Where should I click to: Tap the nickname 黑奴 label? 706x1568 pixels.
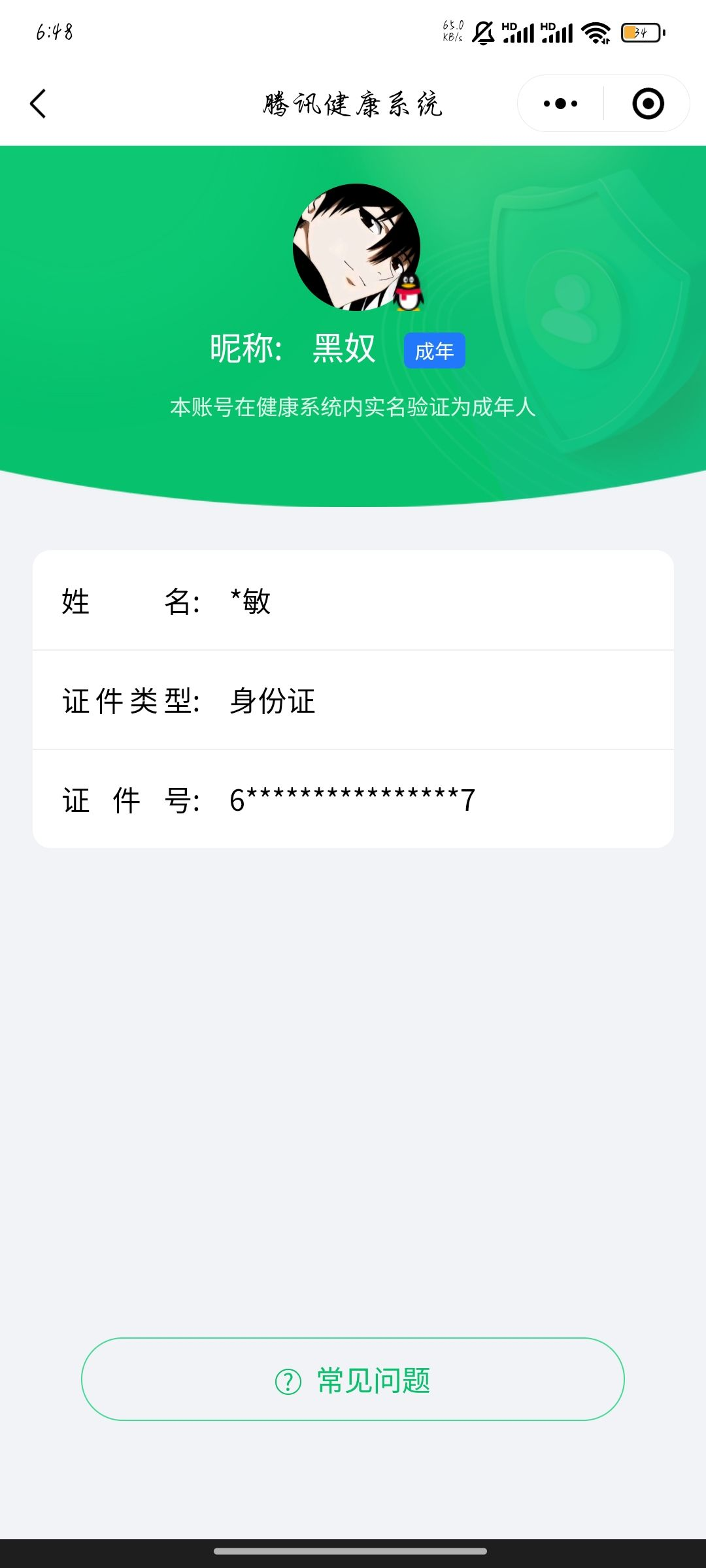[342, 348]
